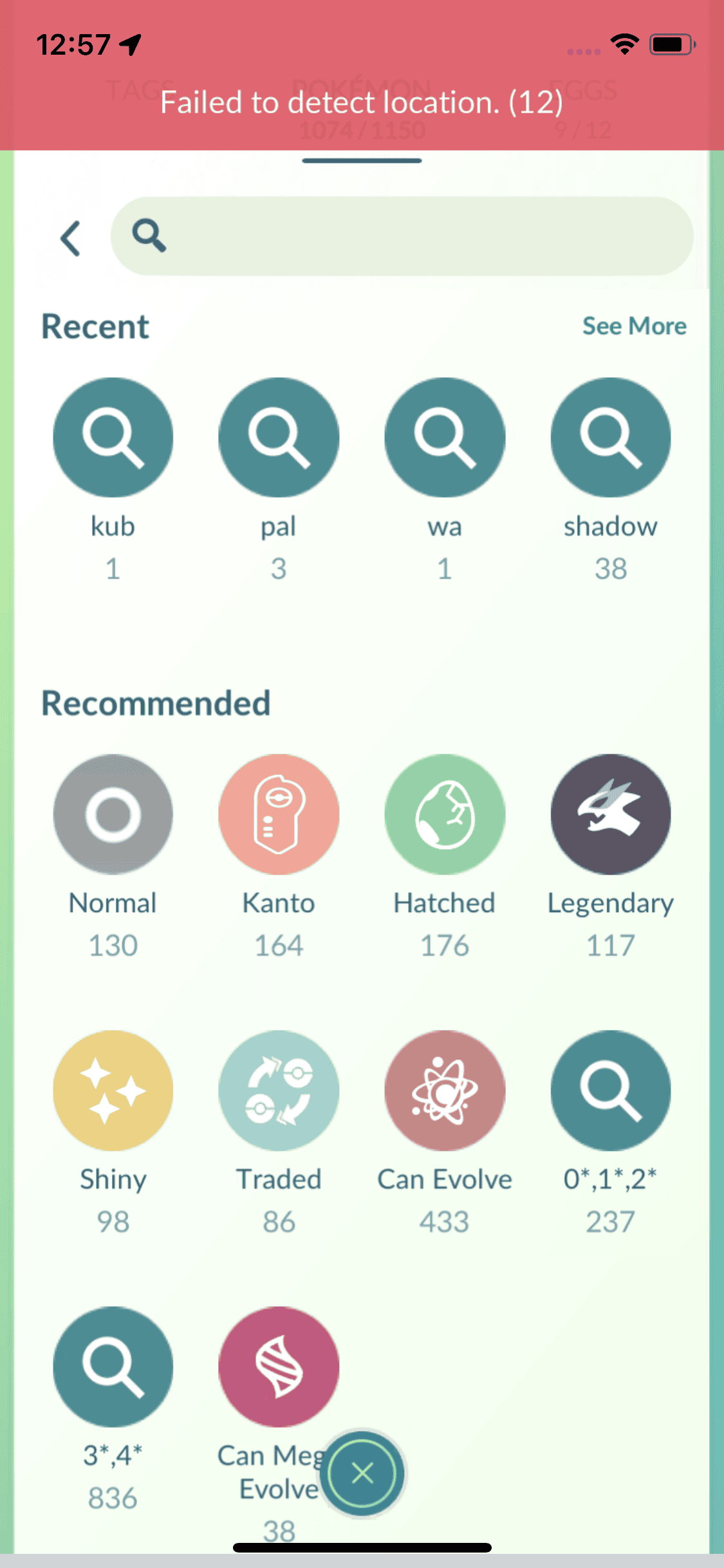Select the 0*,1*,2* search filter
The width and height of the screenshot is (724, 1568).
coord(611,1090)
